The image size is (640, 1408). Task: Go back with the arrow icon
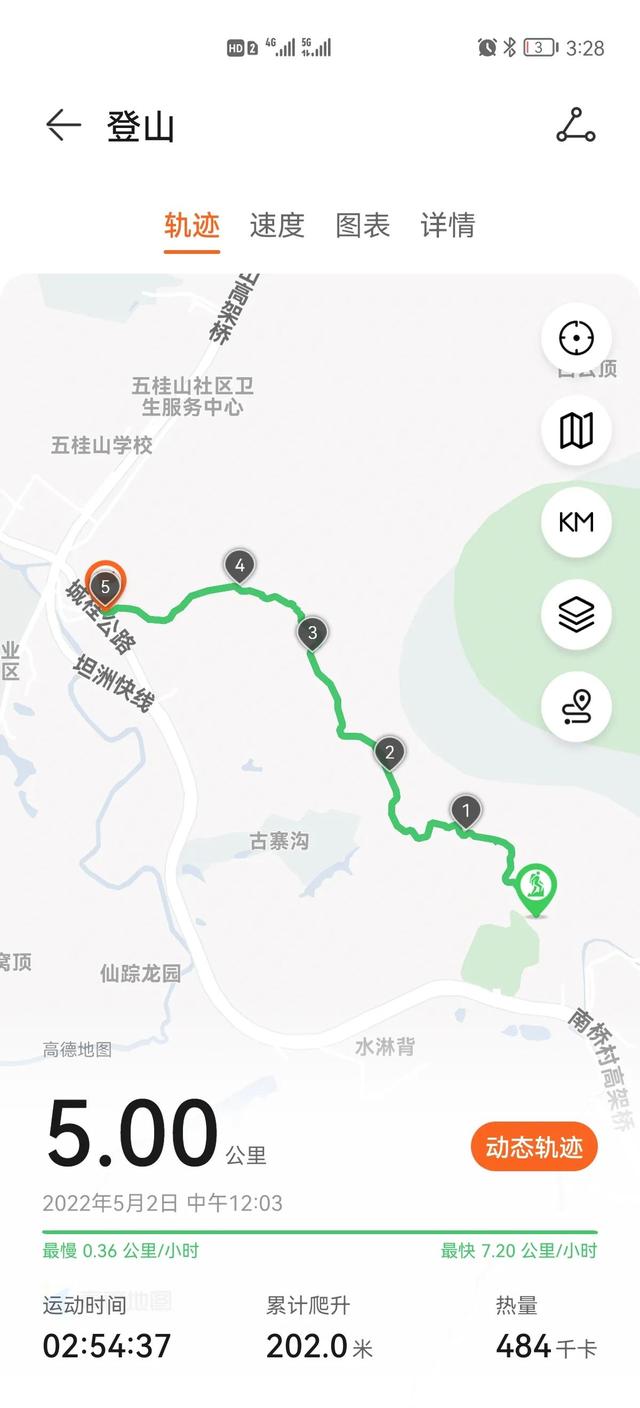pyautogui.click(x=63, y=125)
